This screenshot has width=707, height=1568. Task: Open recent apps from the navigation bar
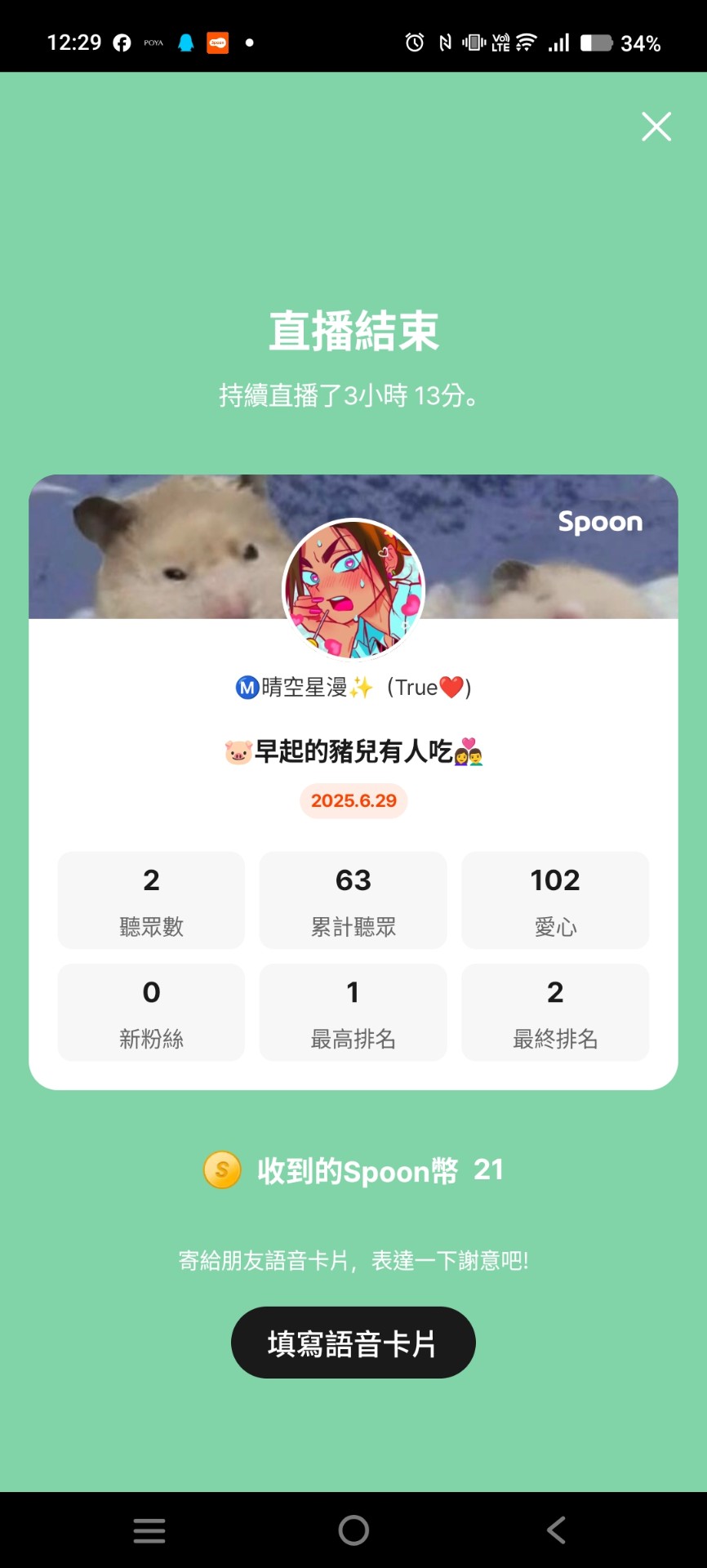pyautogui.click(x=149, y=1530)
